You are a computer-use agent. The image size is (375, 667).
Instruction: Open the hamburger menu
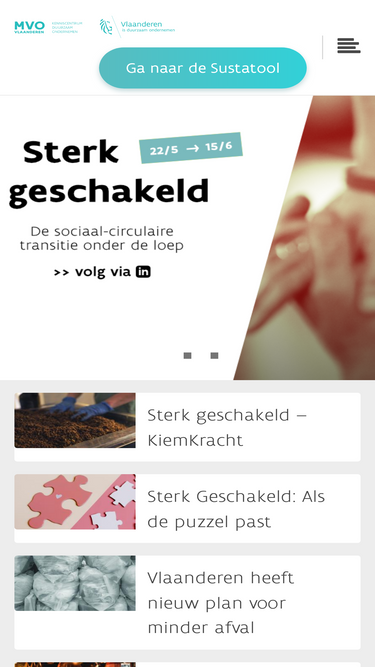tap(349, 46)
